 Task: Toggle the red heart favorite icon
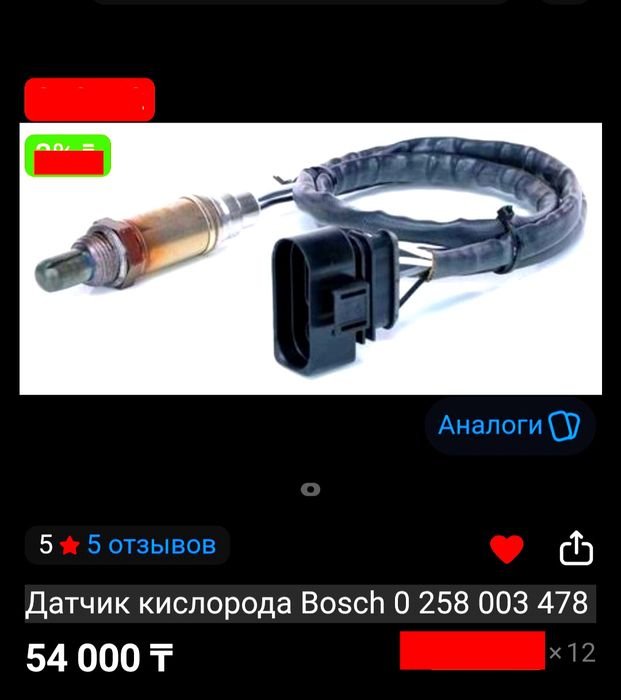[507, 548]
